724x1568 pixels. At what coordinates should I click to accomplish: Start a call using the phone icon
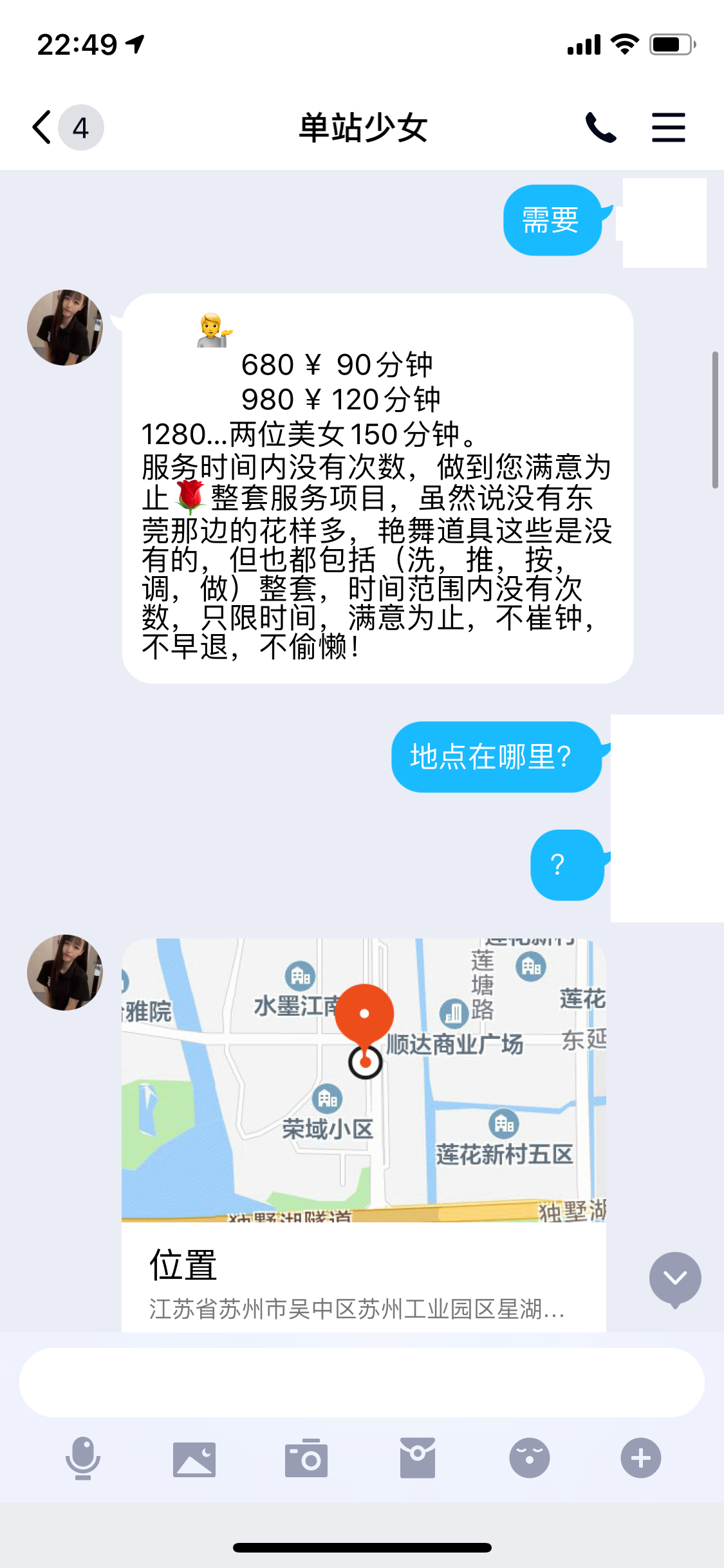600,127
